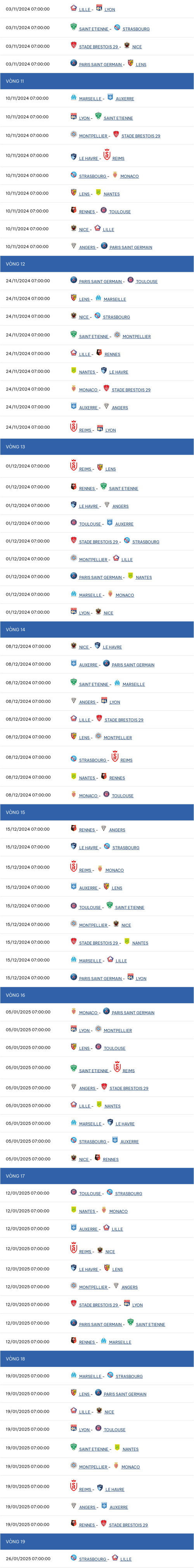Open MARSEILLE link in 12/01/2025 Rennes match
Screen dimensions: 194x1568
click(120, 1342)
